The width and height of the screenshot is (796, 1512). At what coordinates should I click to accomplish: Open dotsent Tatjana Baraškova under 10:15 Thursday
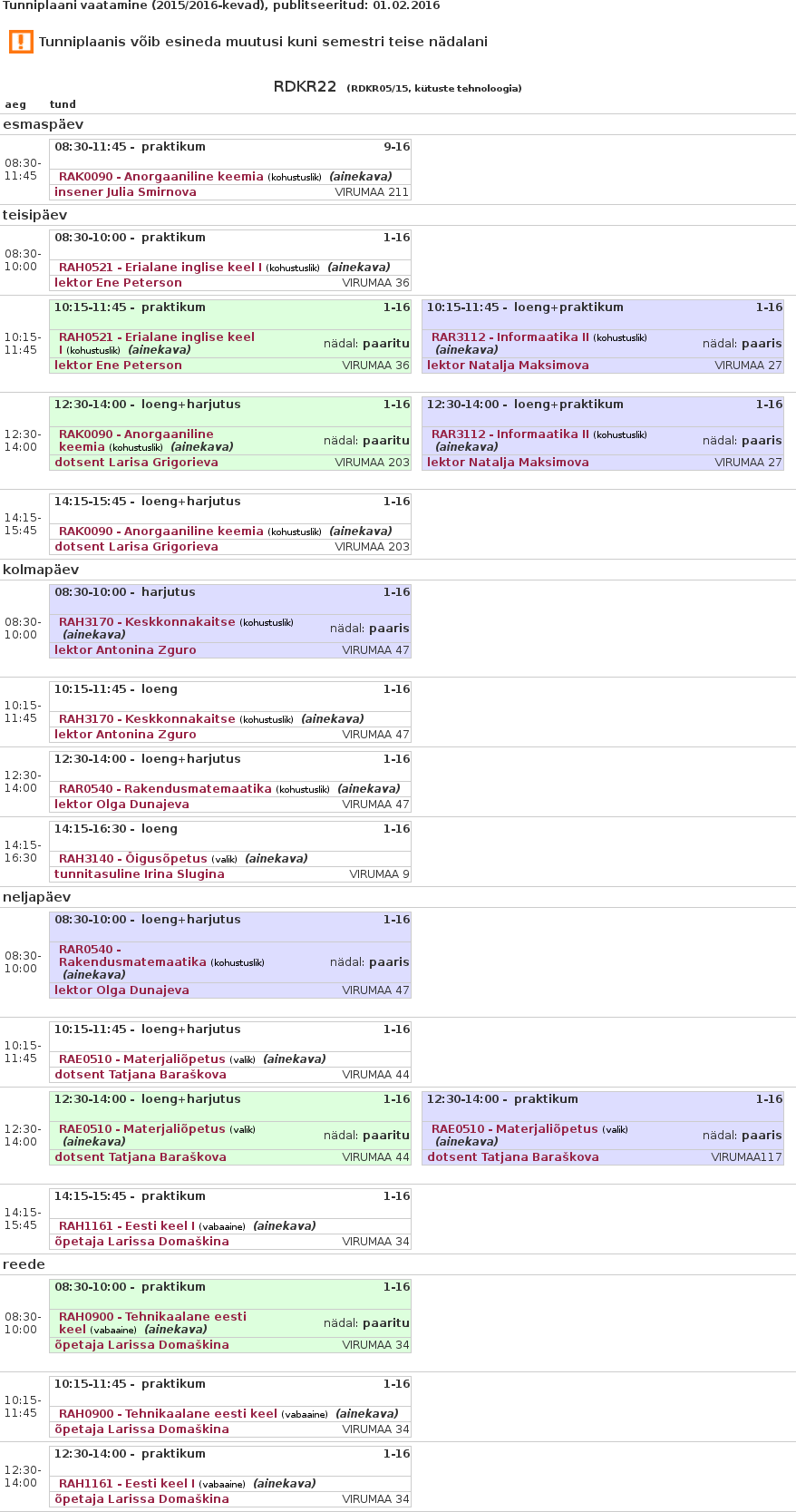[x=141, y=1075]
